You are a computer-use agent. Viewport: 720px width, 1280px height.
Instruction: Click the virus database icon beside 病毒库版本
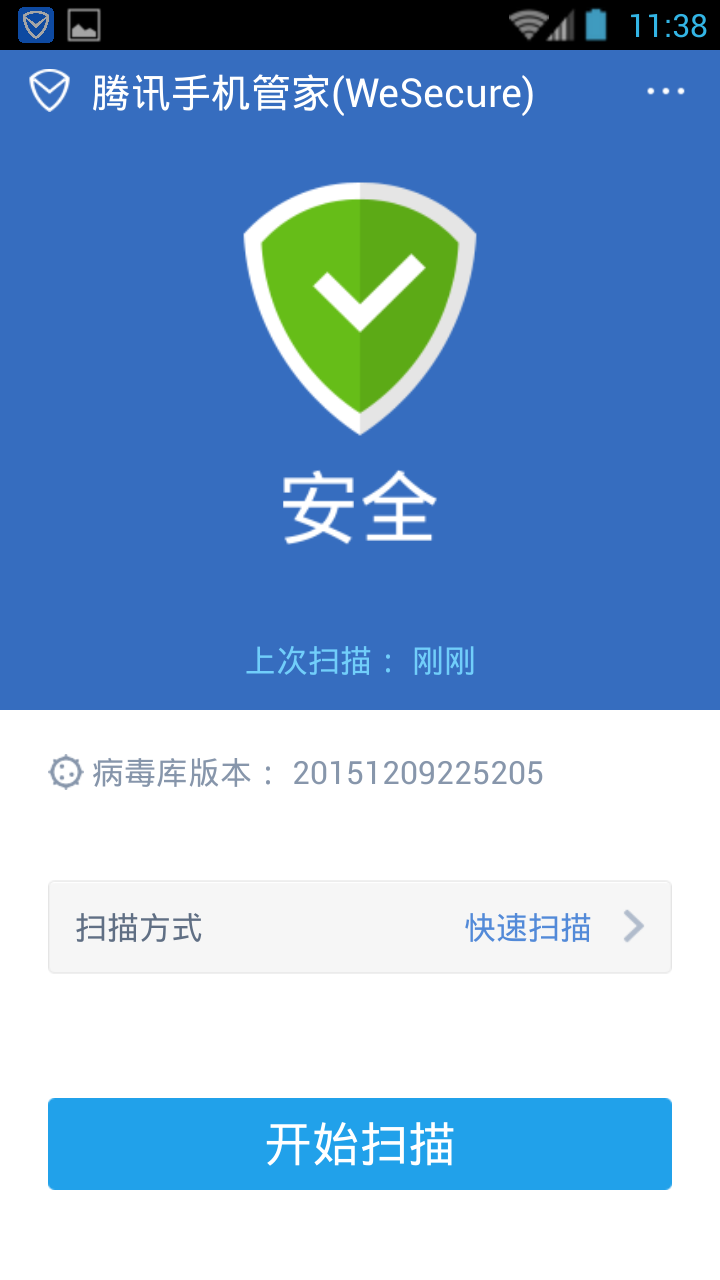coord(64,772)
